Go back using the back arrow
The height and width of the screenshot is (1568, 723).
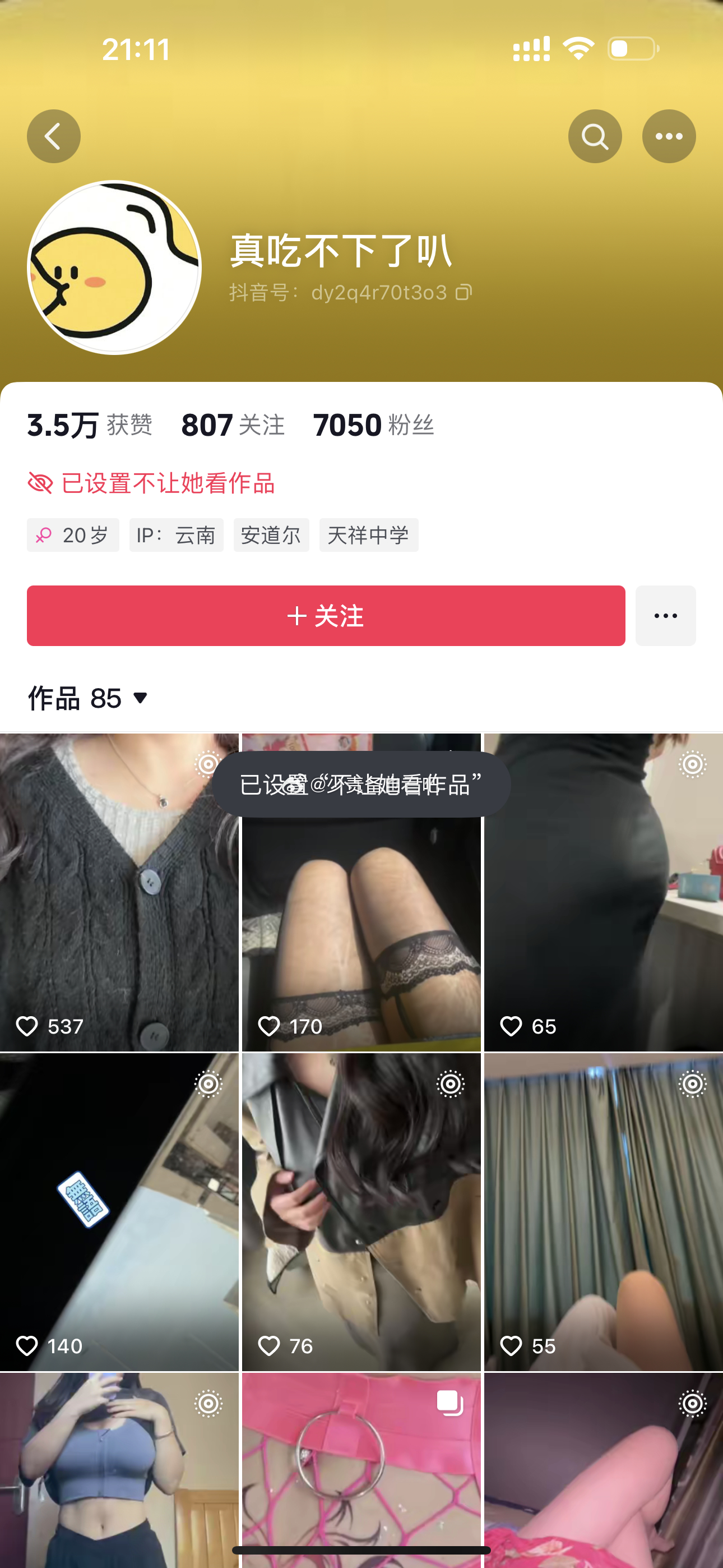54,136
